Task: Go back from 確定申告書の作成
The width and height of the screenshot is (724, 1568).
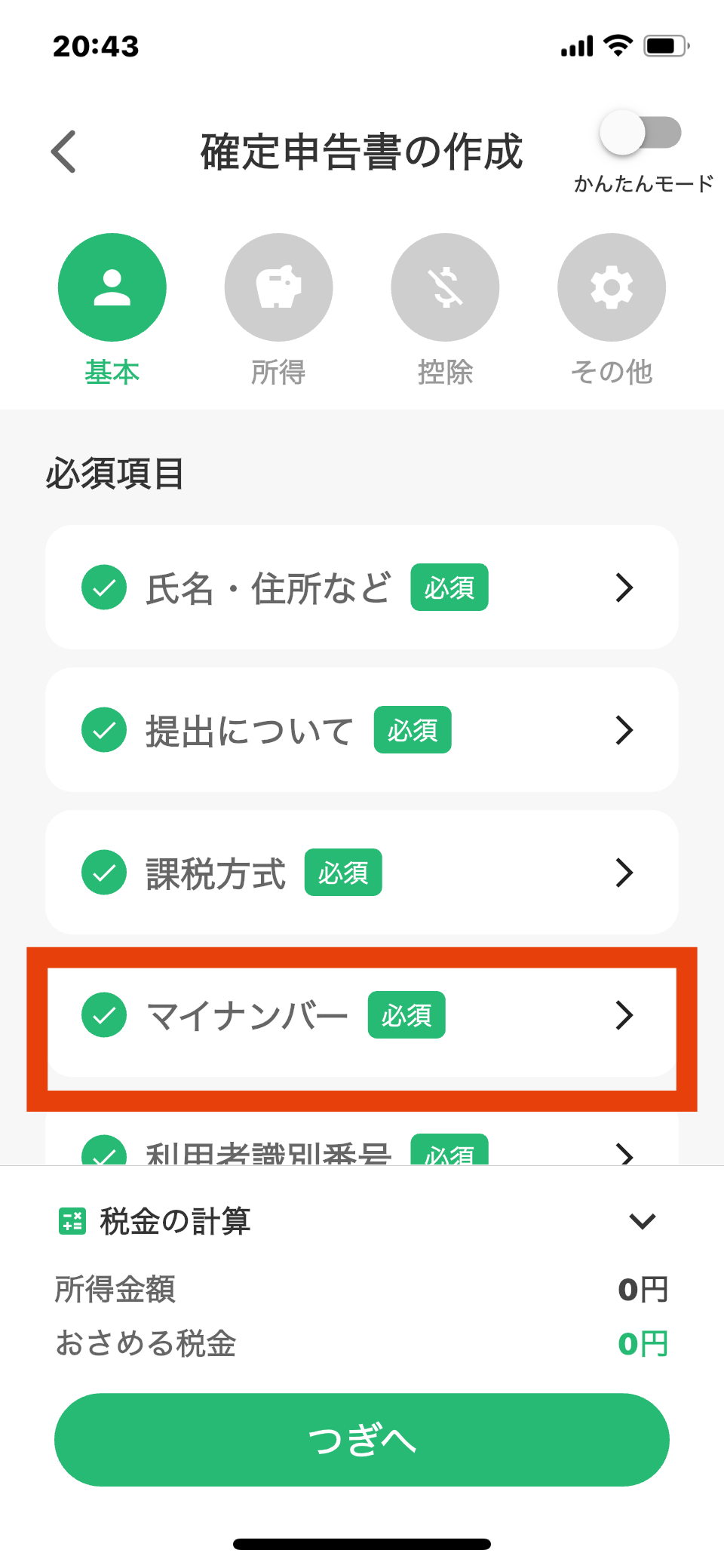Action: point(64,152)
